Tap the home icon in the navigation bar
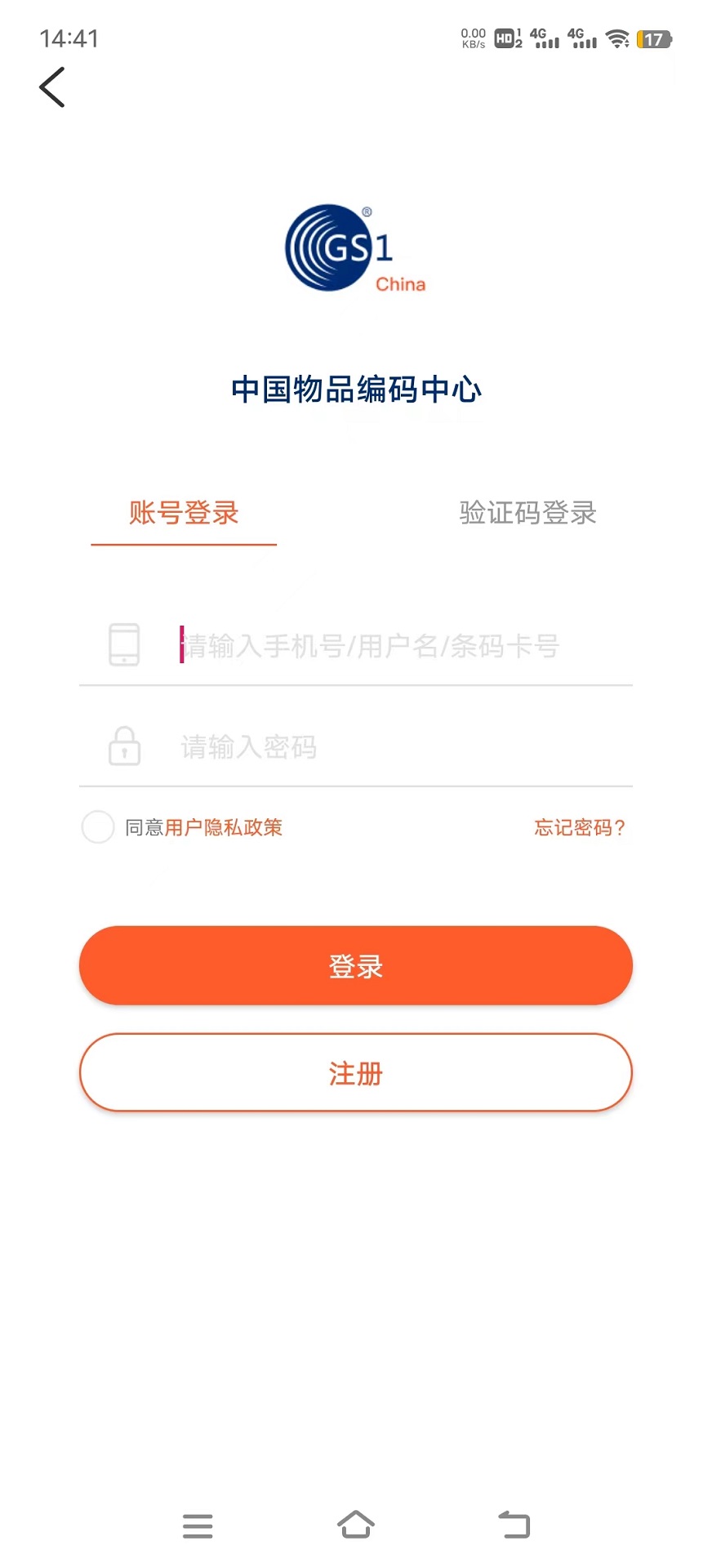 355,1524
